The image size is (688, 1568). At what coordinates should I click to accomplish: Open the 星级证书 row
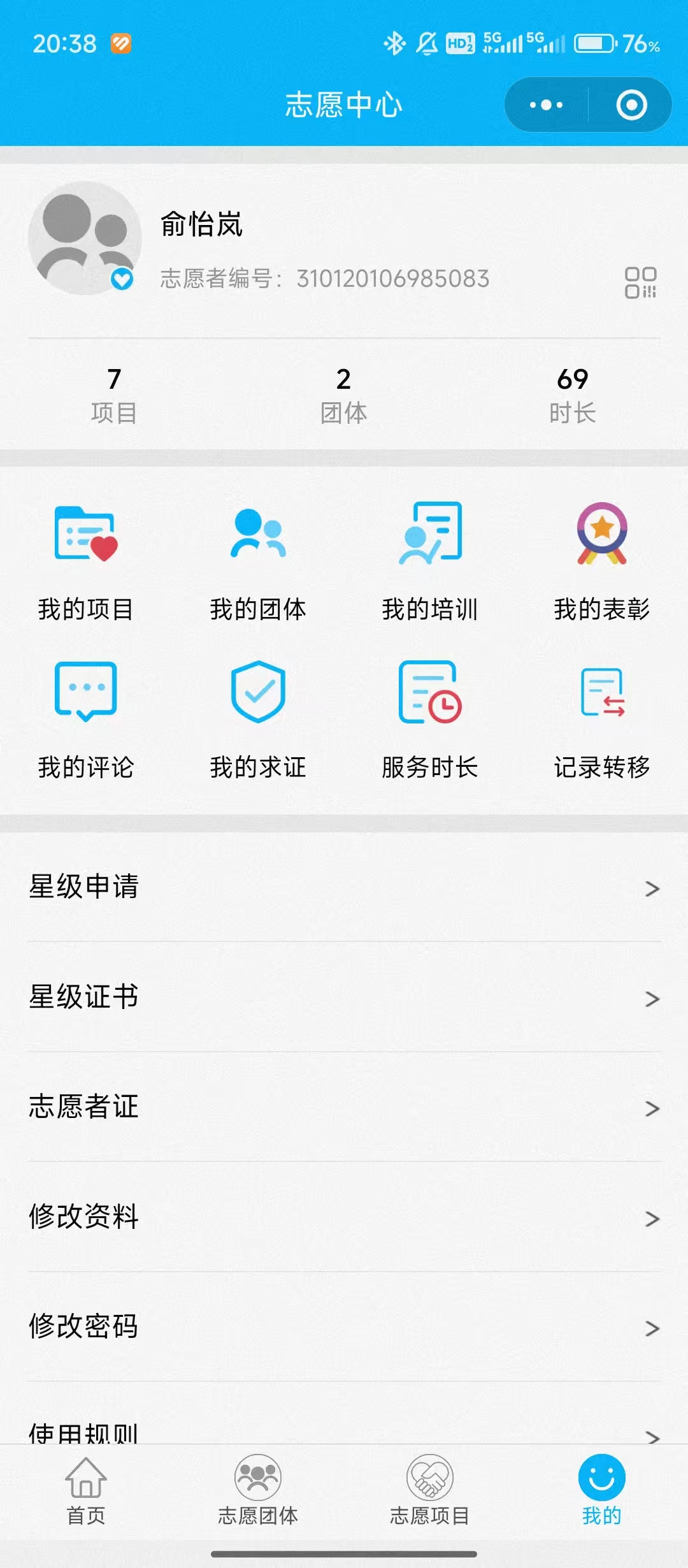click(x=344, y=998)
